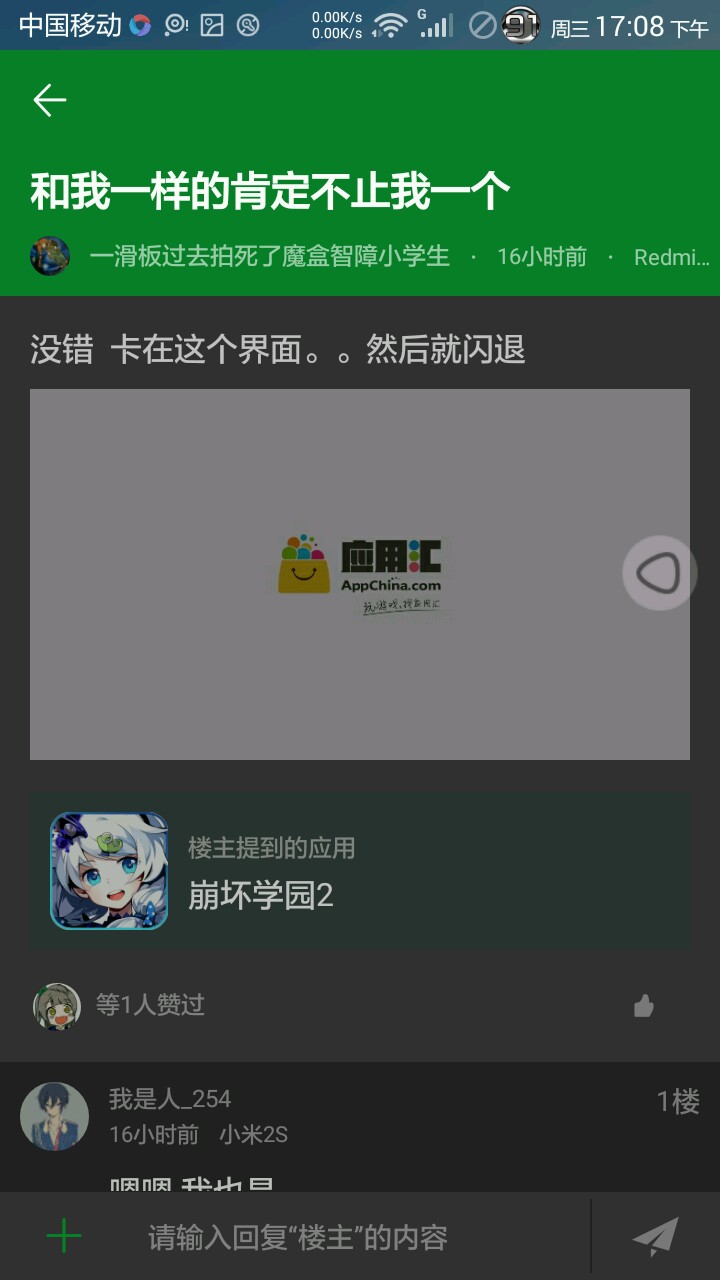Screen dimensions: 720x1280
Task: Send the reply with the paper plane icon
Action: coord(656,1237)
